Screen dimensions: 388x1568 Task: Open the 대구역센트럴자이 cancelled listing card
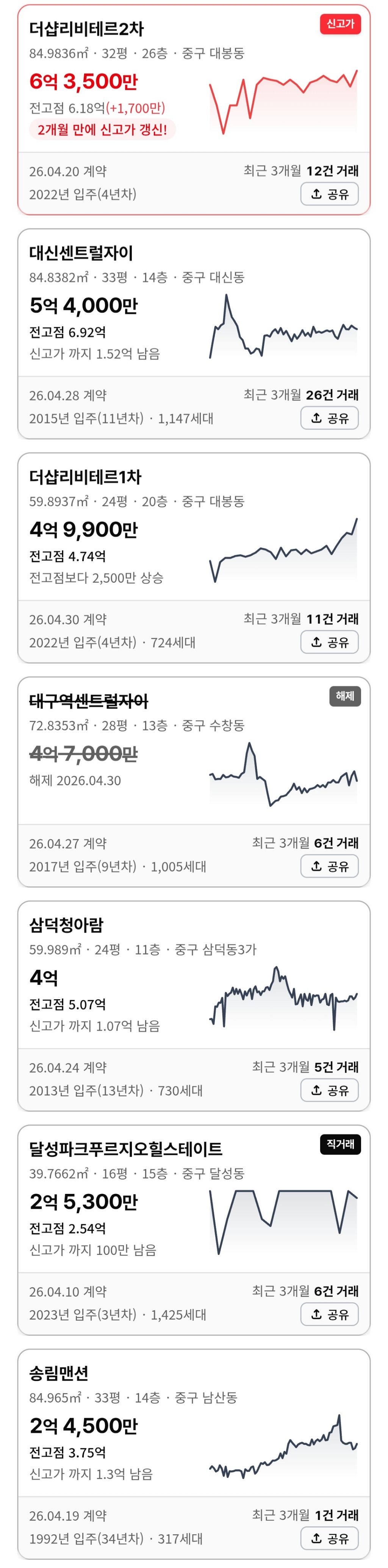point(194,782)
